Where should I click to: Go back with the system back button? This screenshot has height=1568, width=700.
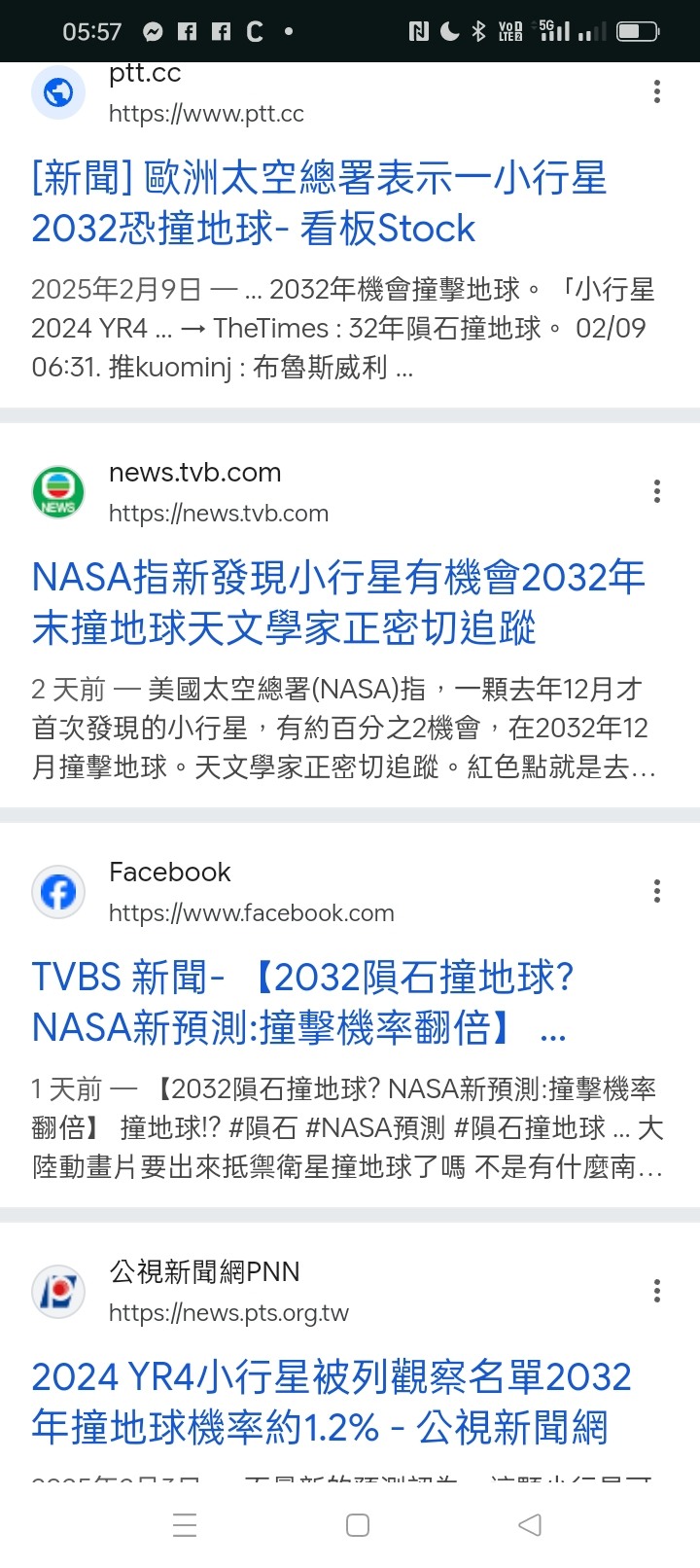pyautogui.click(x=530, y=1524)
